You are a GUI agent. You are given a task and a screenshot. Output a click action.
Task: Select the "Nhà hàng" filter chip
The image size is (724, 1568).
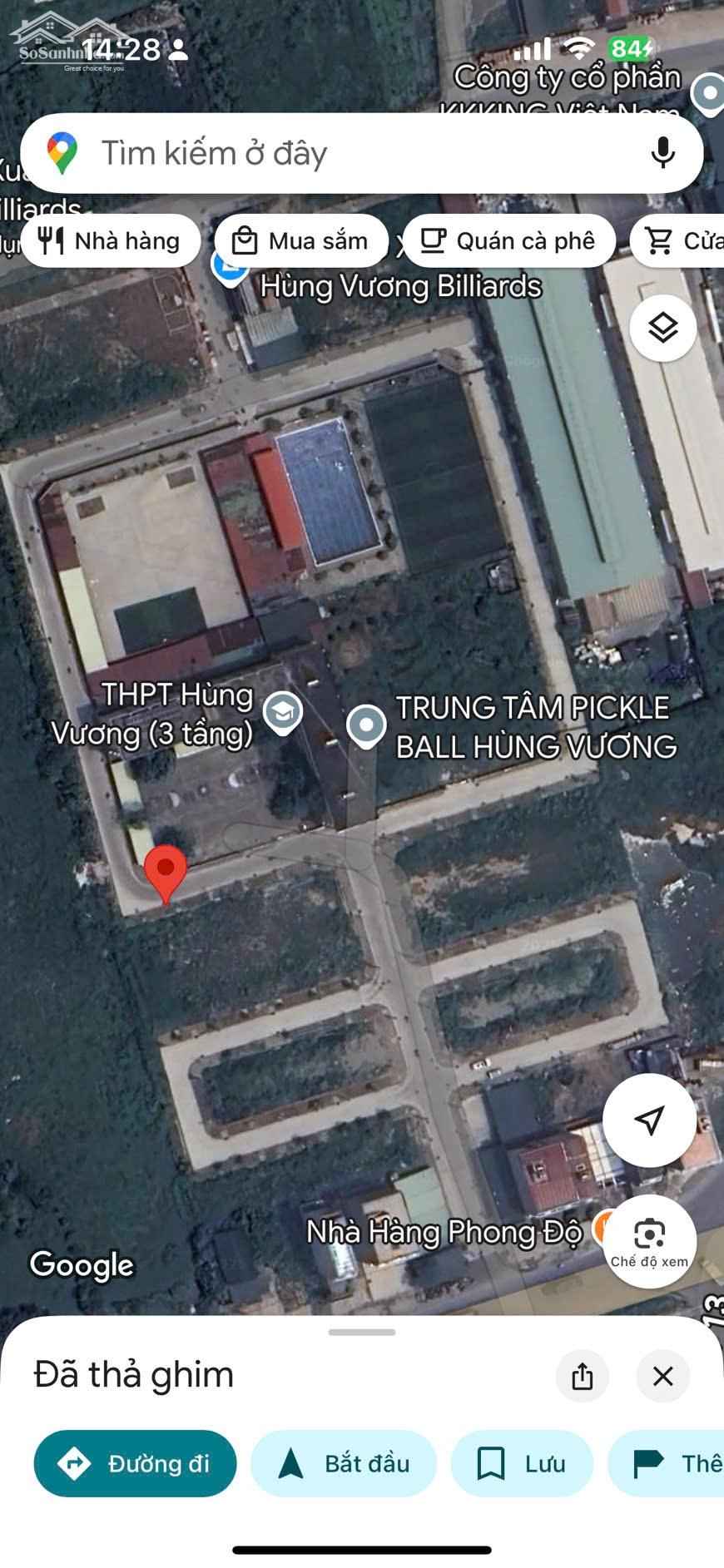111,241
